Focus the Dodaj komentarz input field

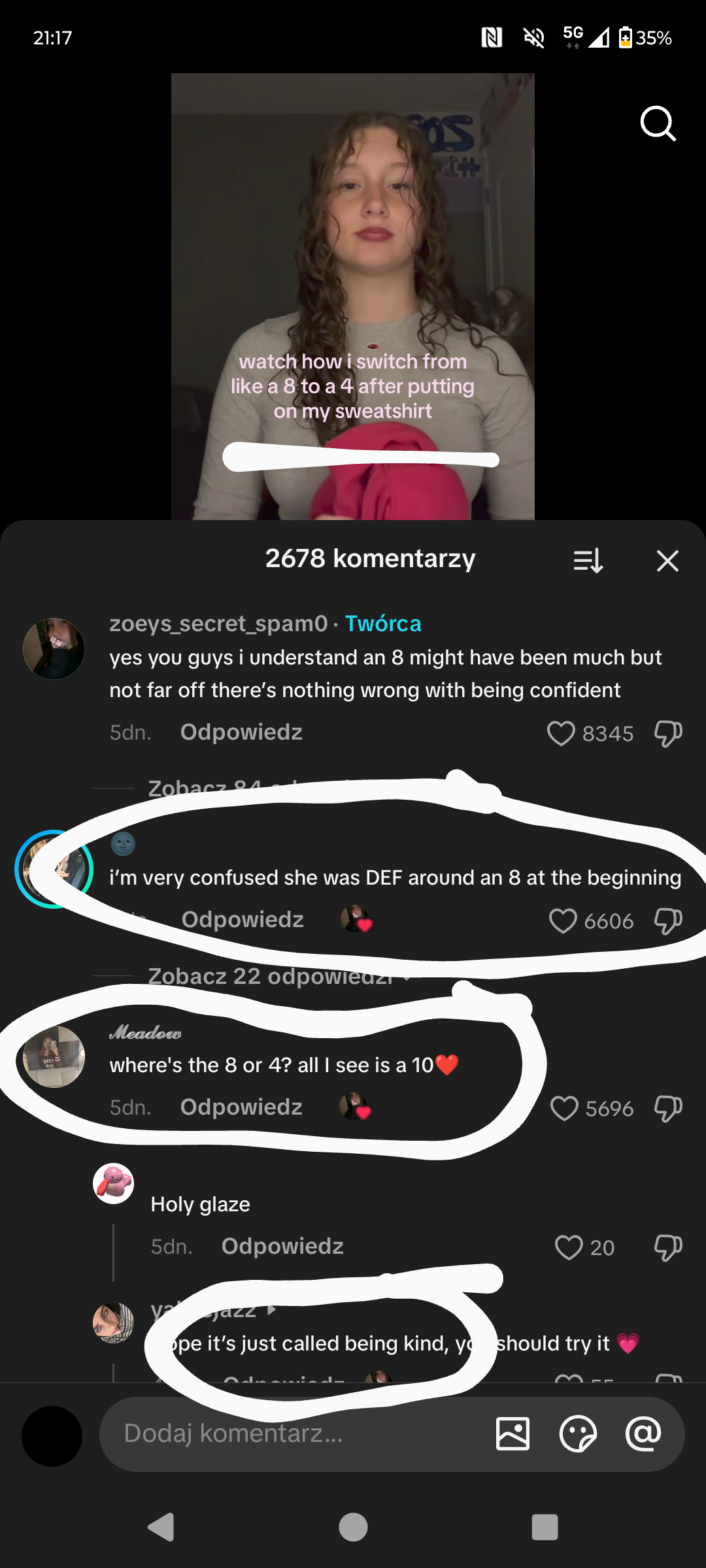(294, 1433)
